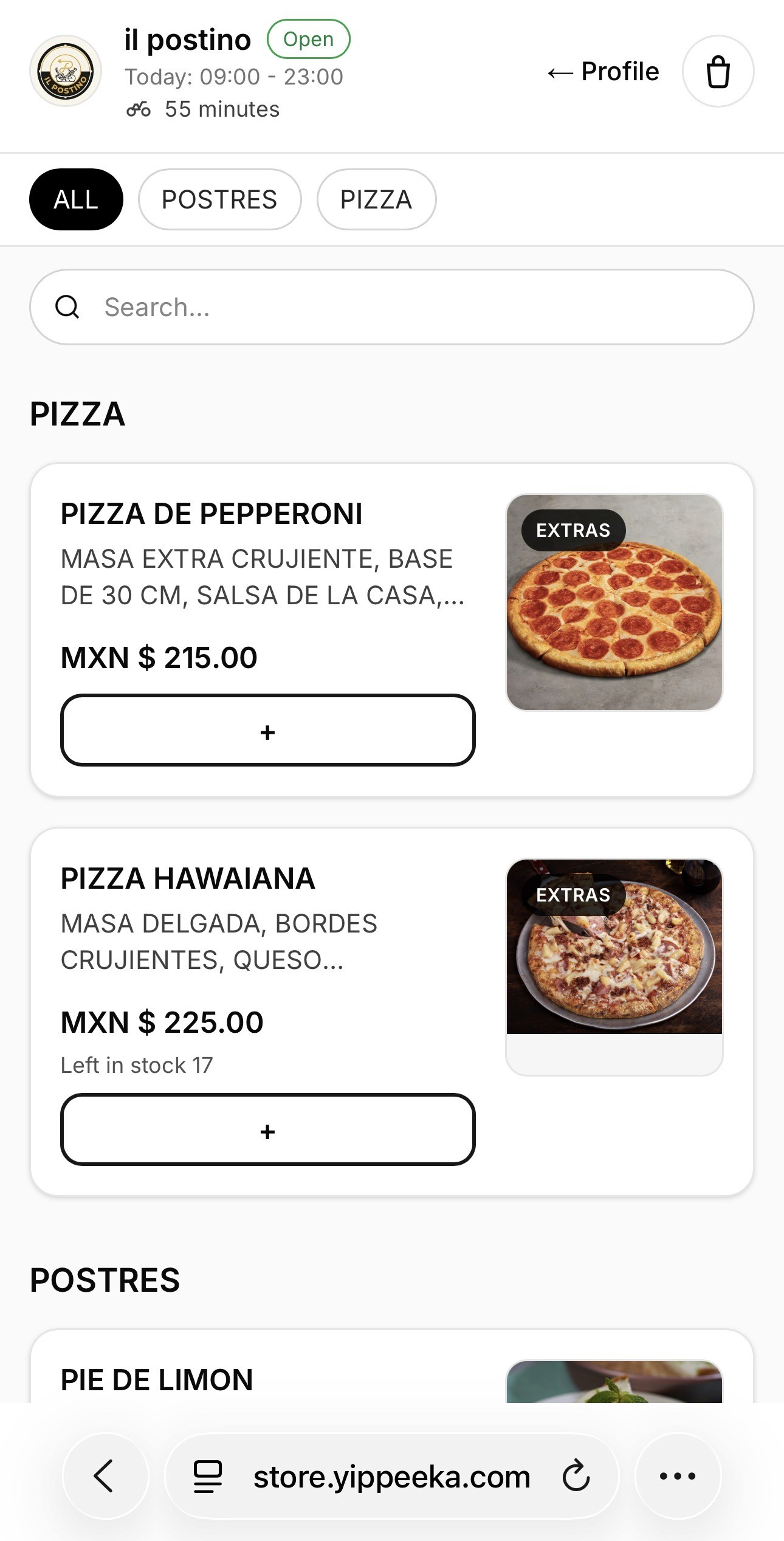The height and width of the screenshot is (1541, 784).
Task: Tap the reader view icon in address bar
Action: [207, 1476]
